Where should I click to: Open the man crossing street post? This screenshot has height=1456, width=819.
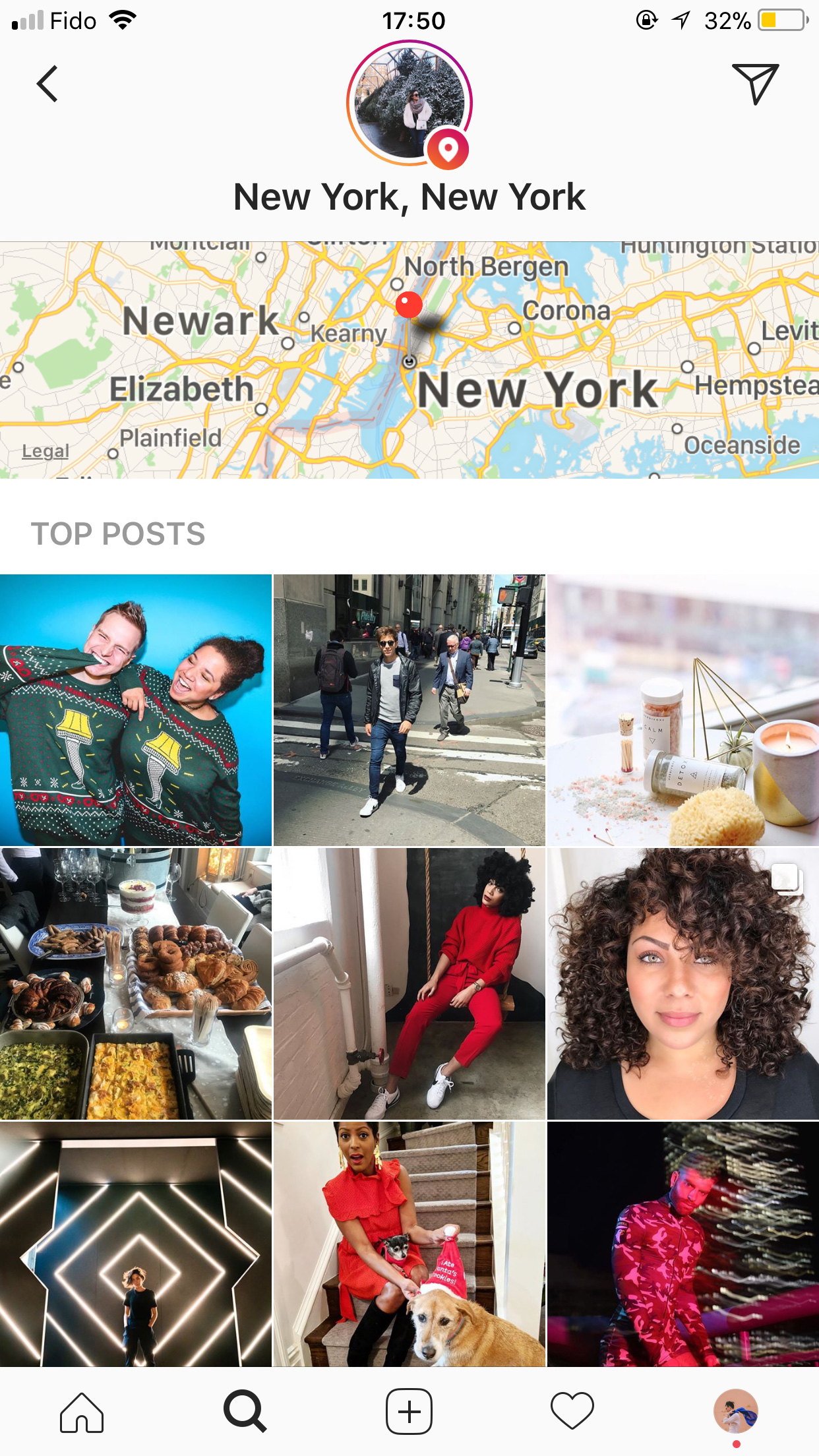click(x=409, y=710)
